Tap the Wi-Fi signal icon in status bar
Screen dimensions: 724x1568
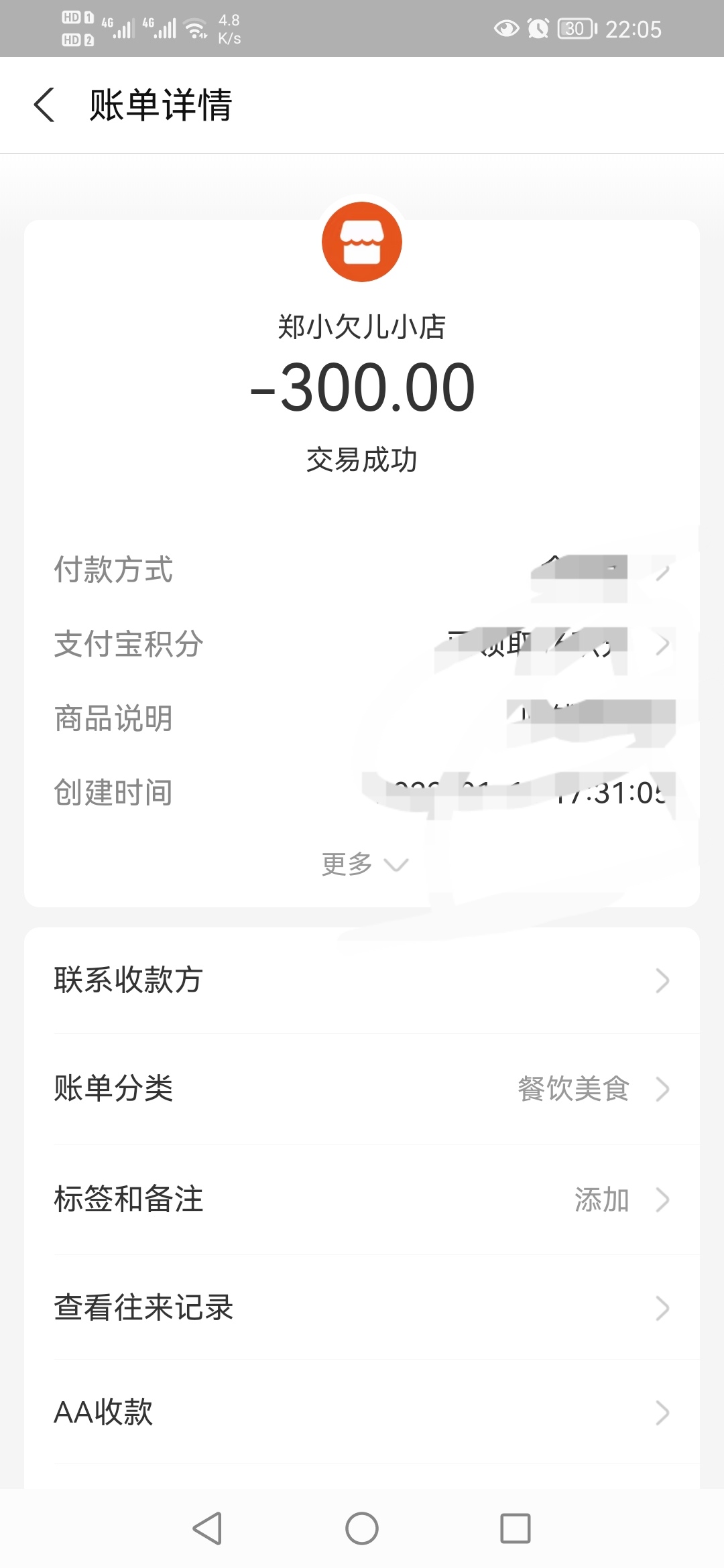tap(194, 27)
